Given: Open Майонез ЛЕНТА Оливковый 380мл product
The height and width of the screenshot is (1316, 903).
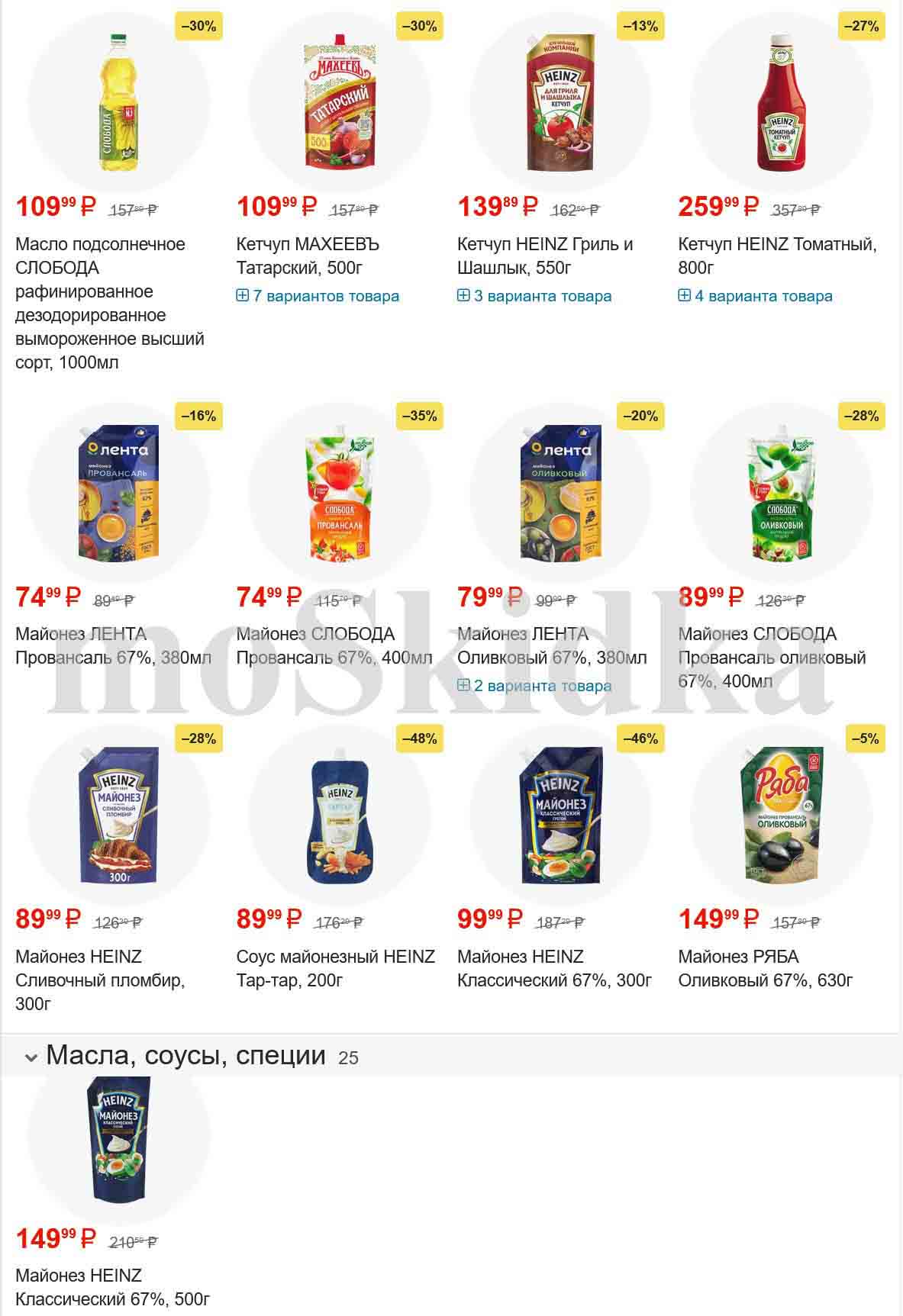Looking at the screenshot, I should click(x=551, y=645).
